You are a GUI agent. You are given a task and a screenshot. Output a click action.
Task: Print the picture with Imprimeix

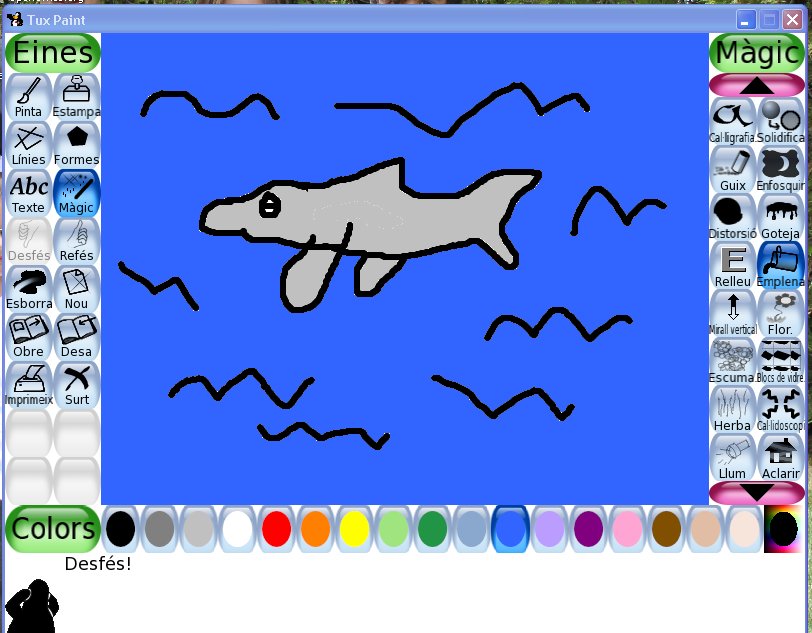point(28,385)
